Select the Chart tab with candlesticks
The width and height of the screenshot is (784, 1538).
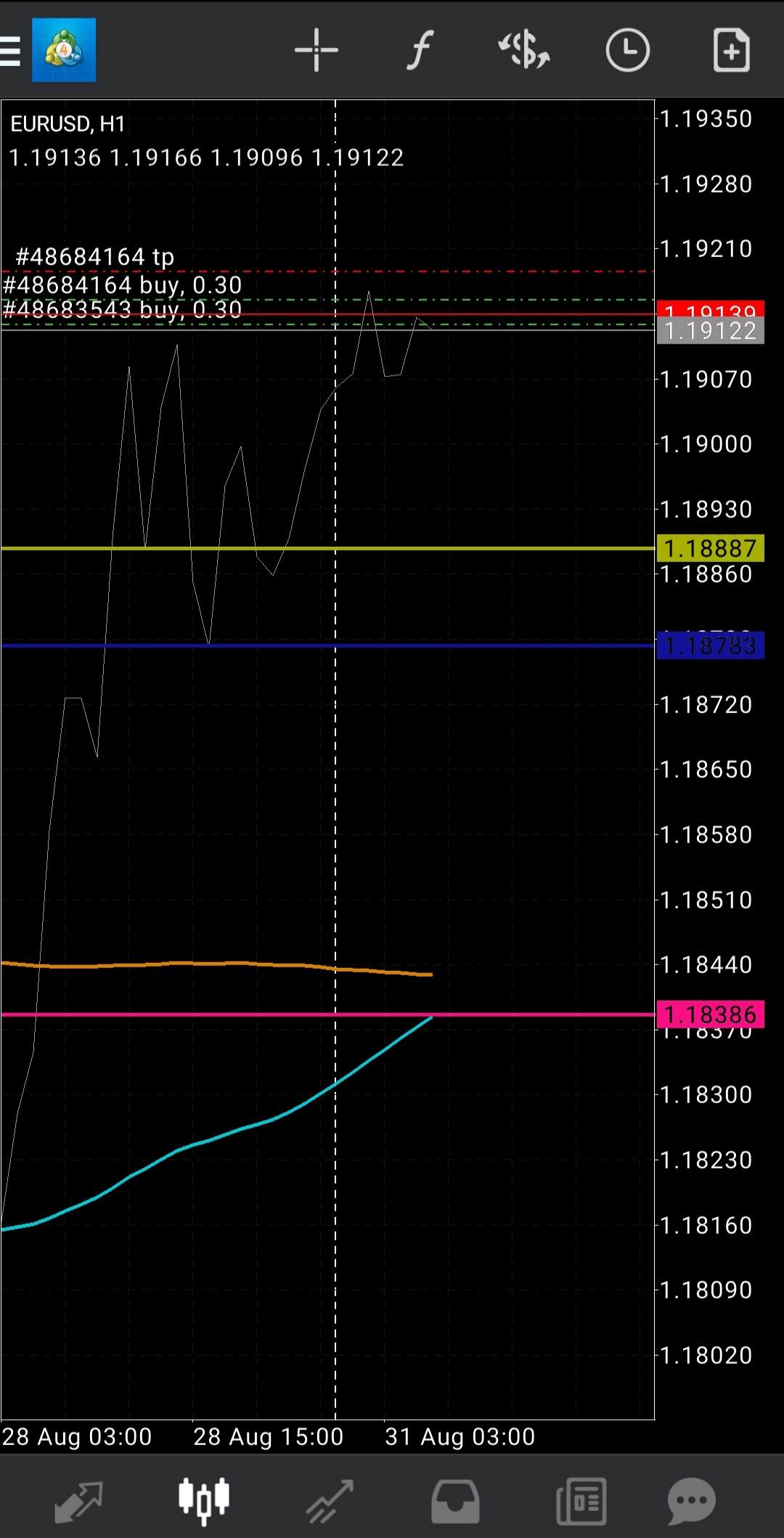point(204,1500)
